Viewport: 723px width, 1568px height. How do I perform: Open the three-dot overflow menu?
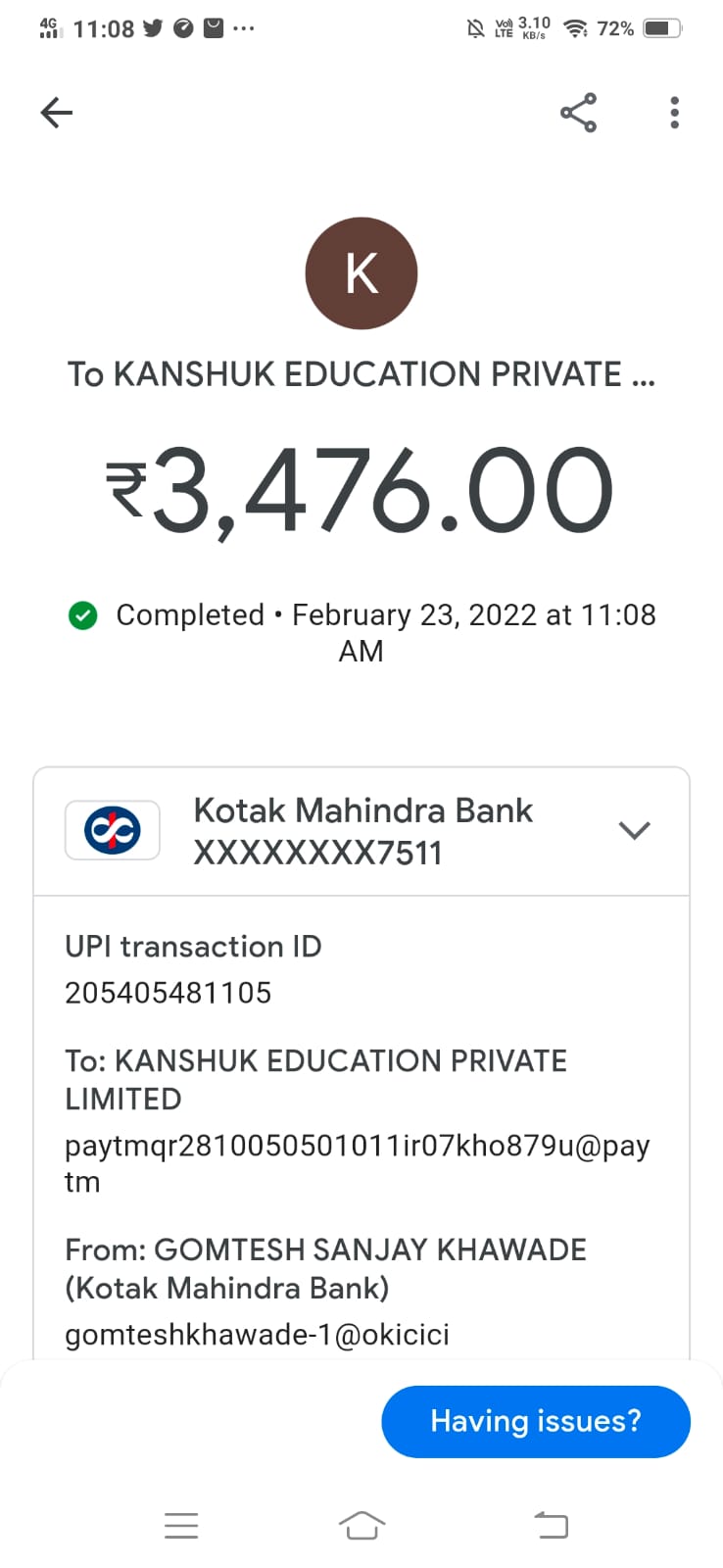tap(674, 113)
